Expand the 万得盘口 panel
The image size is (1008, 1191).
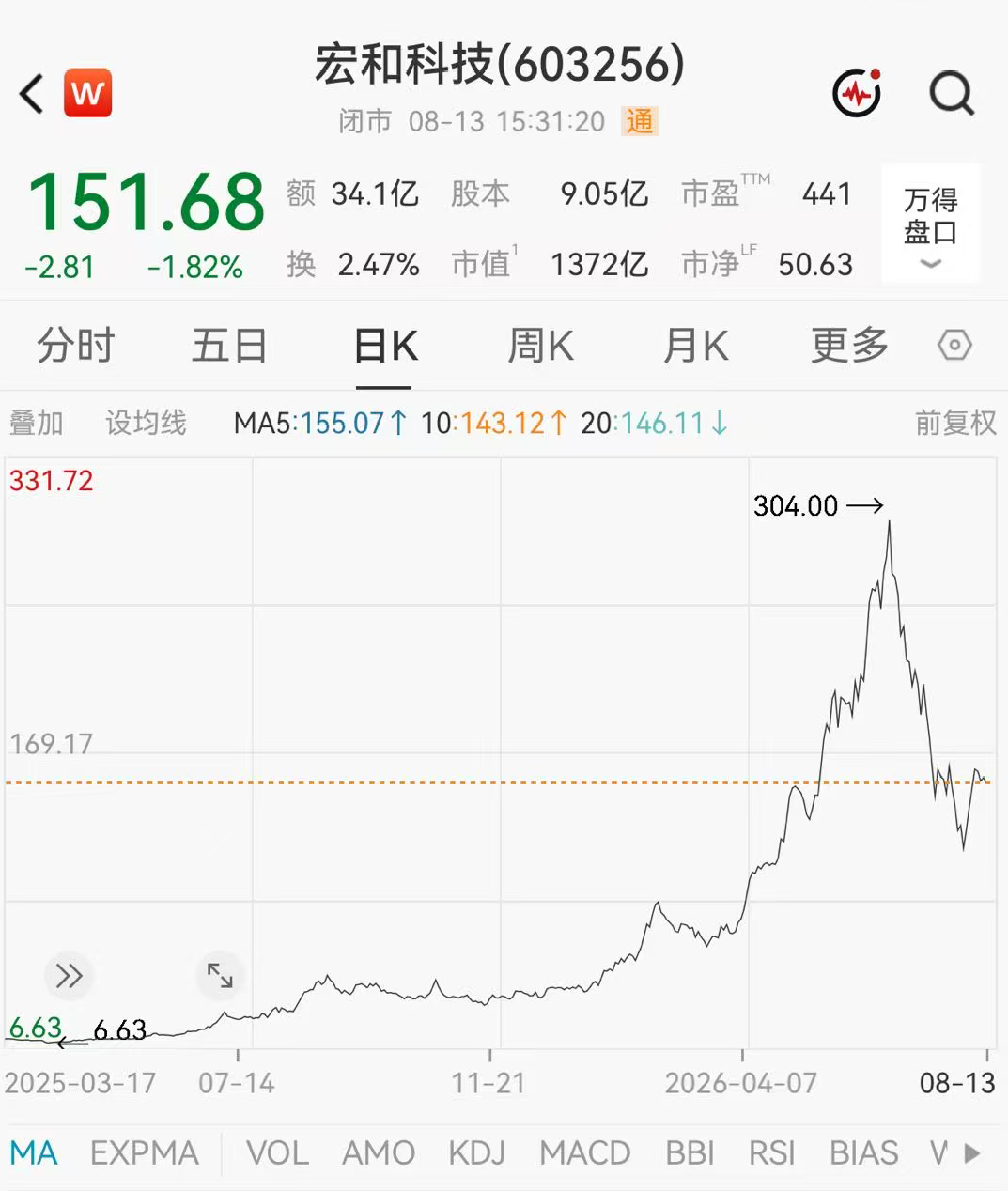(930, 224)
